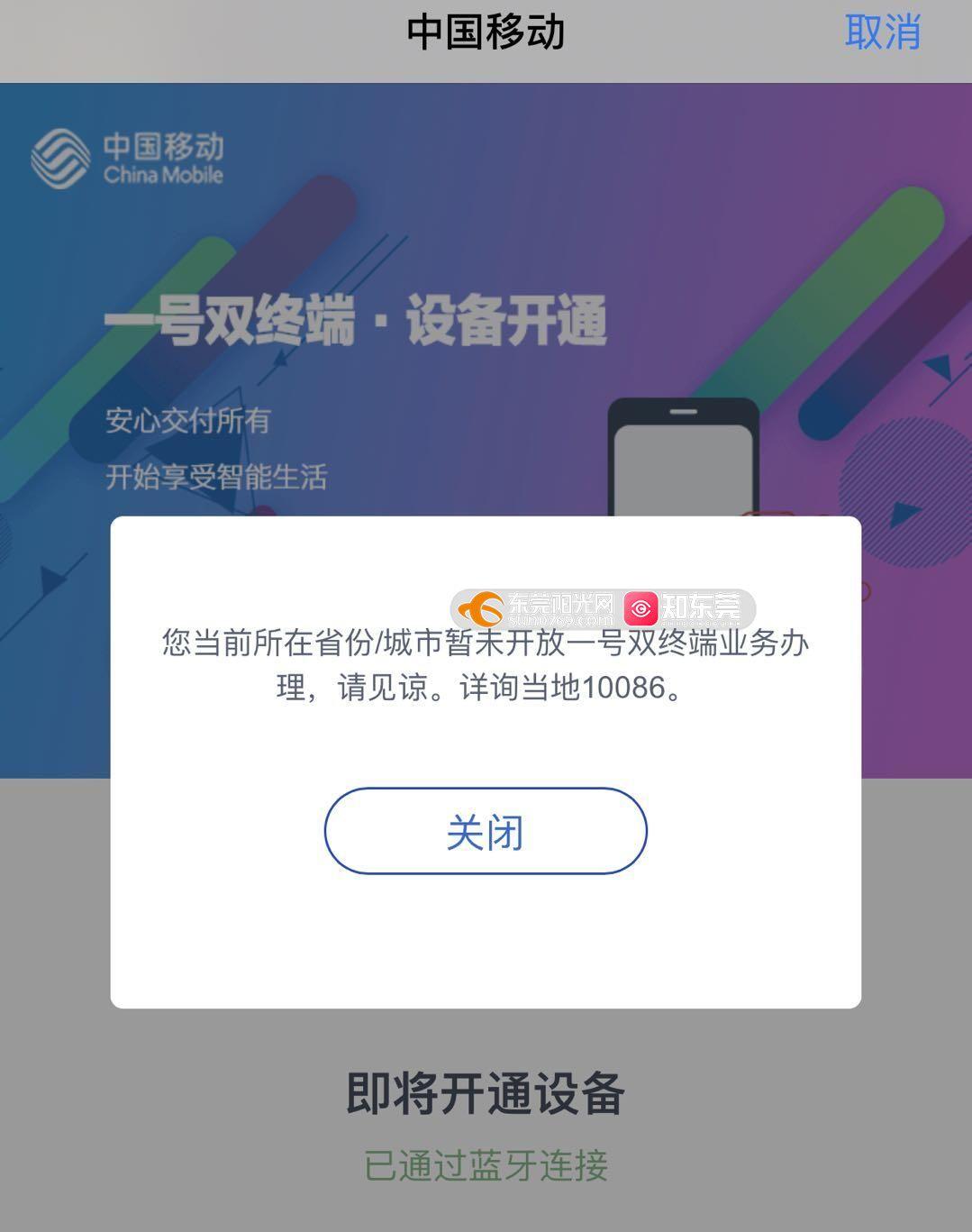This screenshot has height=1232, width=972.
Task: Dismiss the dialog with 关闭
Action: (486, 831)
